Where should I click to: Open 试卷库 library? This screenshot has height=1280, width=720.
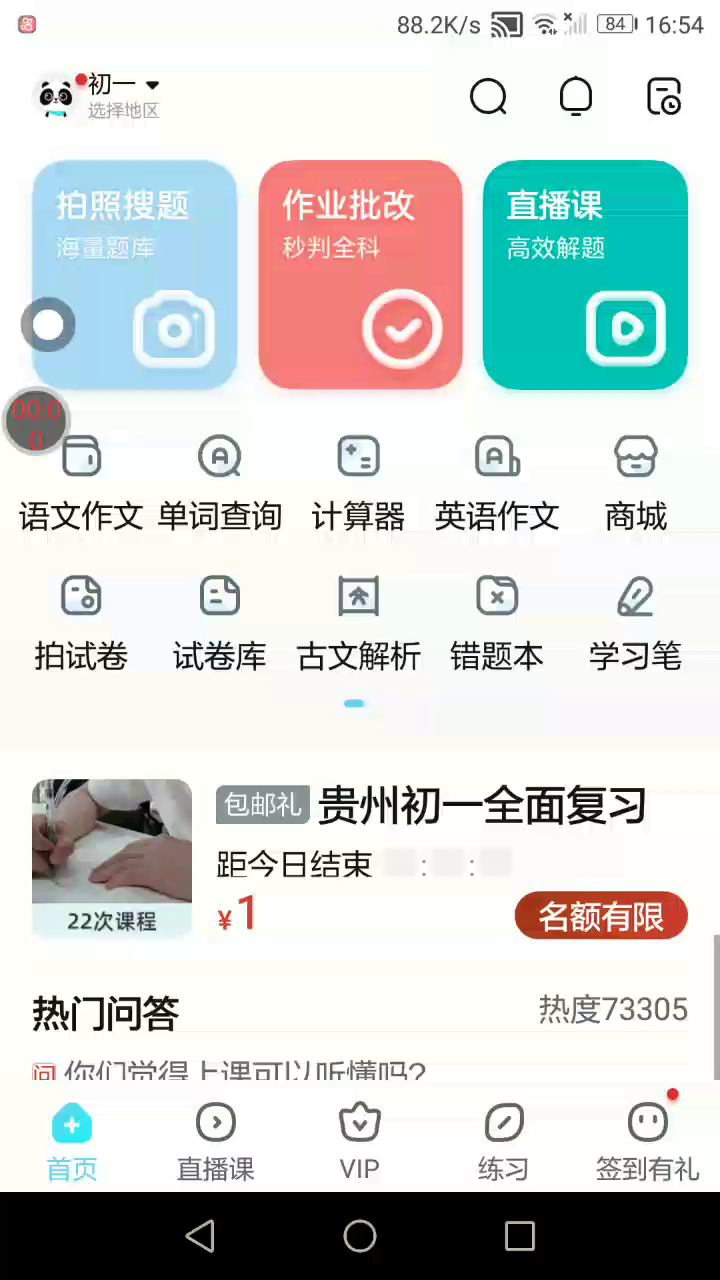point(220,625)
